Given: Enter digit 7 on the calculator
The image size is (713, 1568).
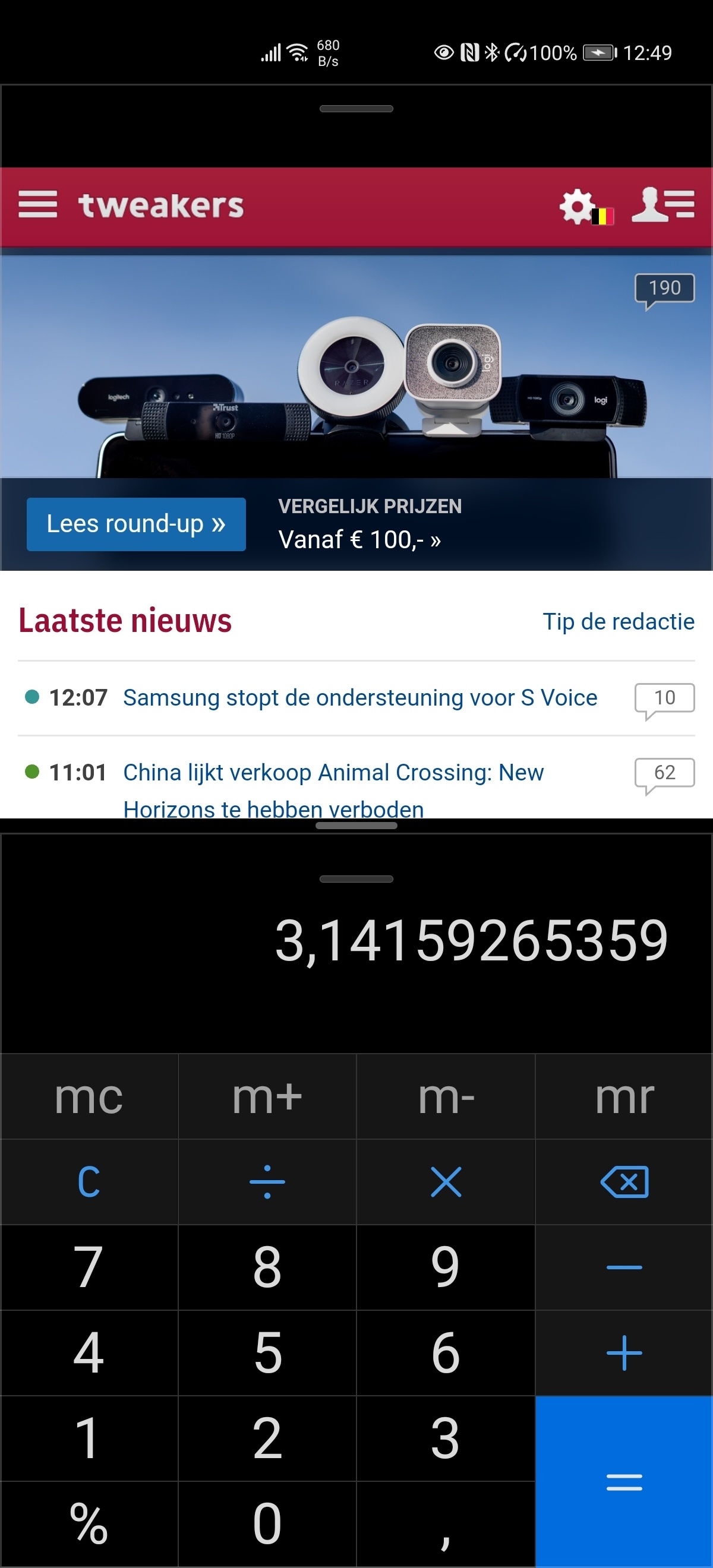Looking at the screenshot, I should coord(89,1267).
